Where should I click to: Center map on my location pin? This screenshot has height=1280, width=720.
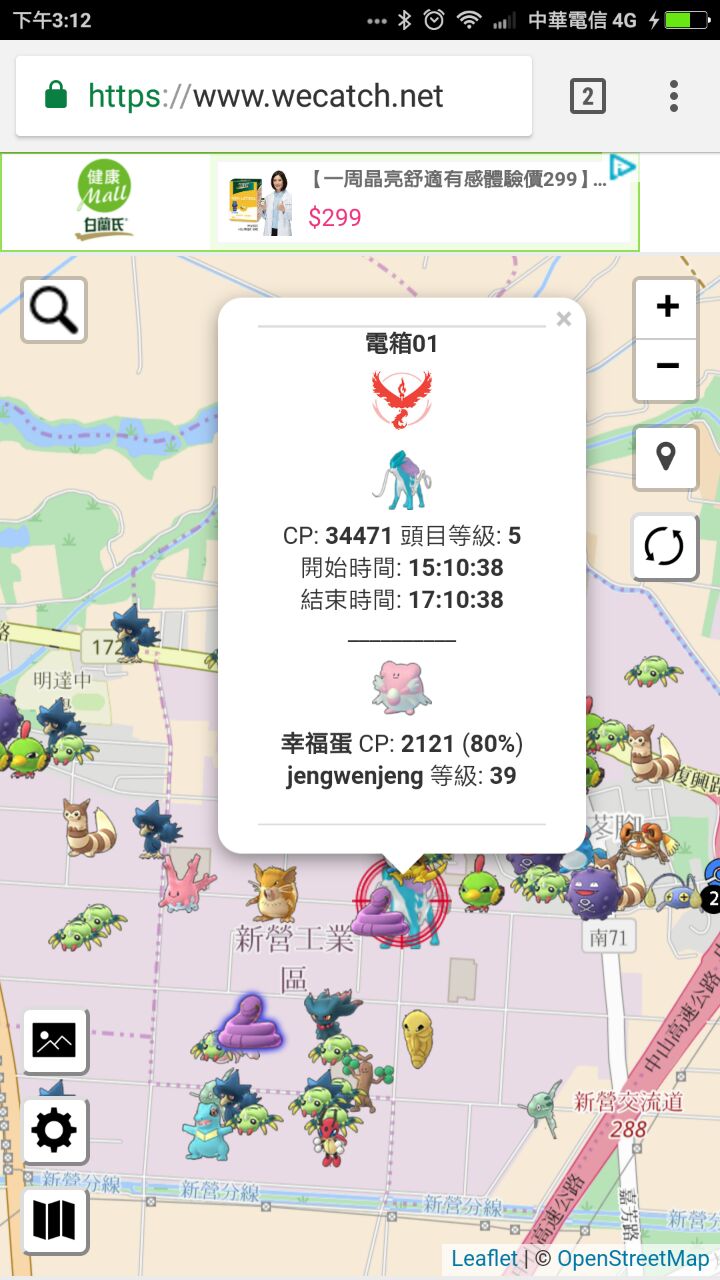point(665,458)
